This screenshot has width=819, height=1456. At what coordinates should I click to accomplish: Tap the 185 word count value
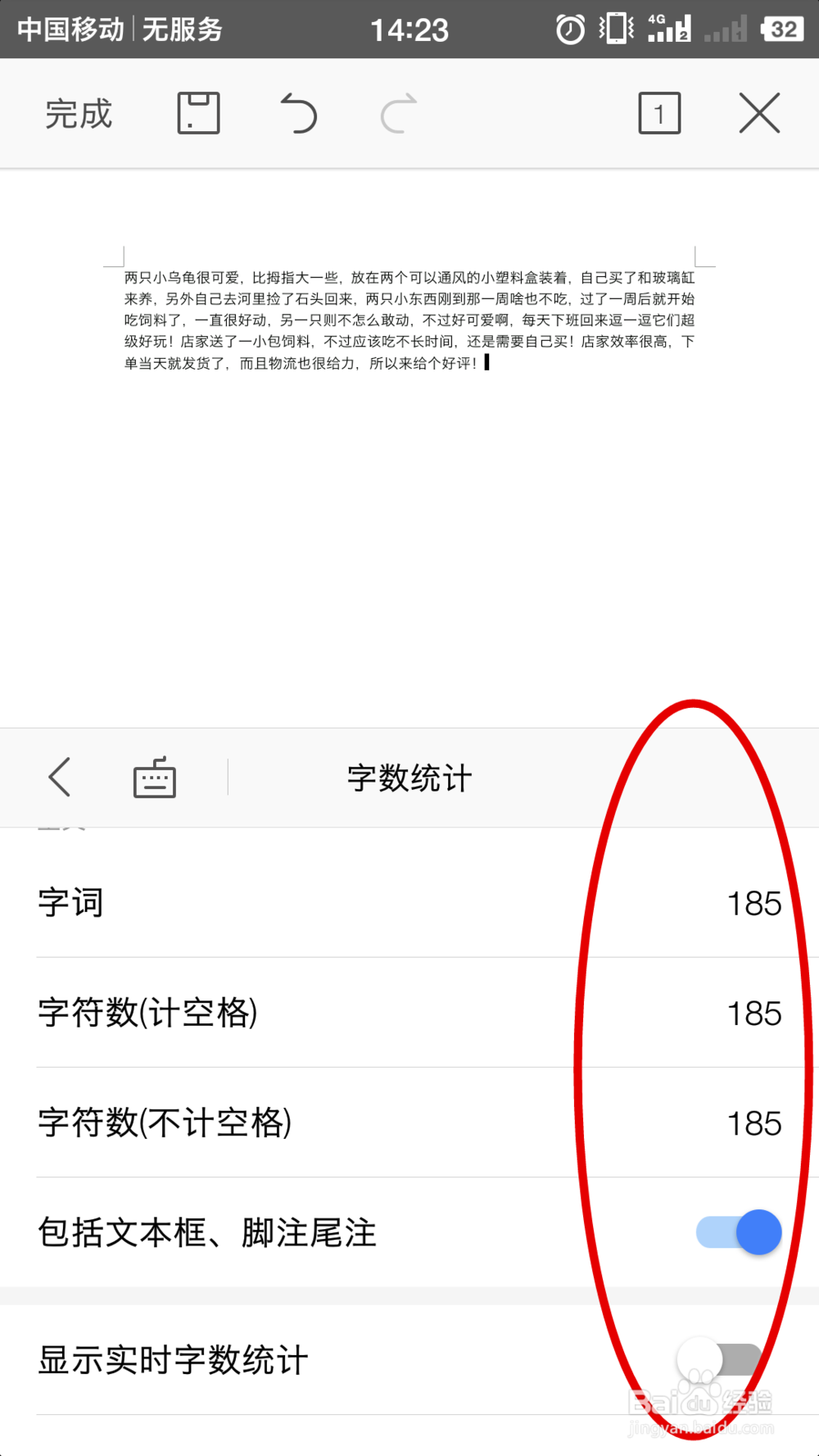(x=754, y=903)
